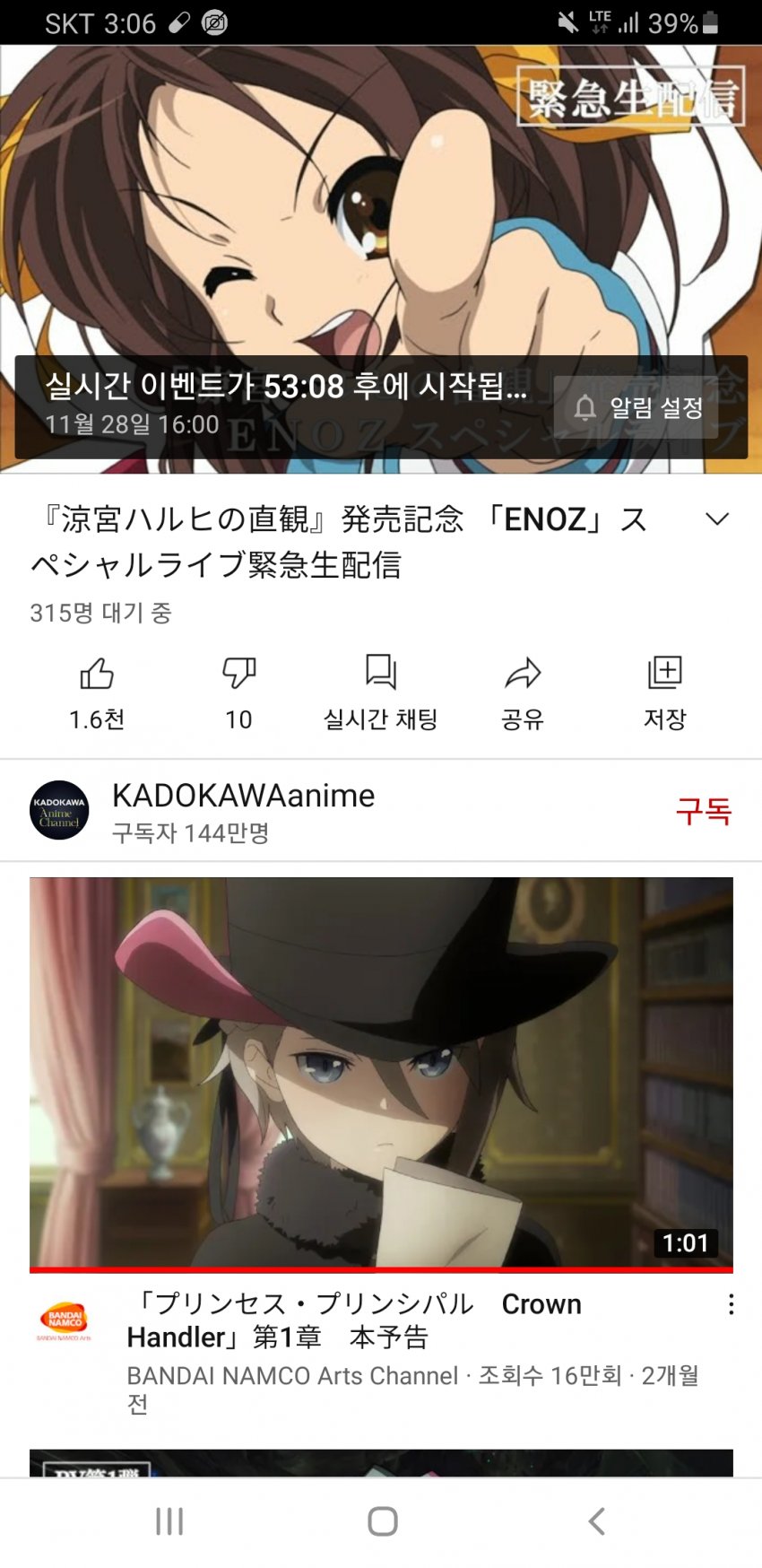Open the upcoming live video player
762x1568 pixels.
pyautogui.click(x=381, y=224)
